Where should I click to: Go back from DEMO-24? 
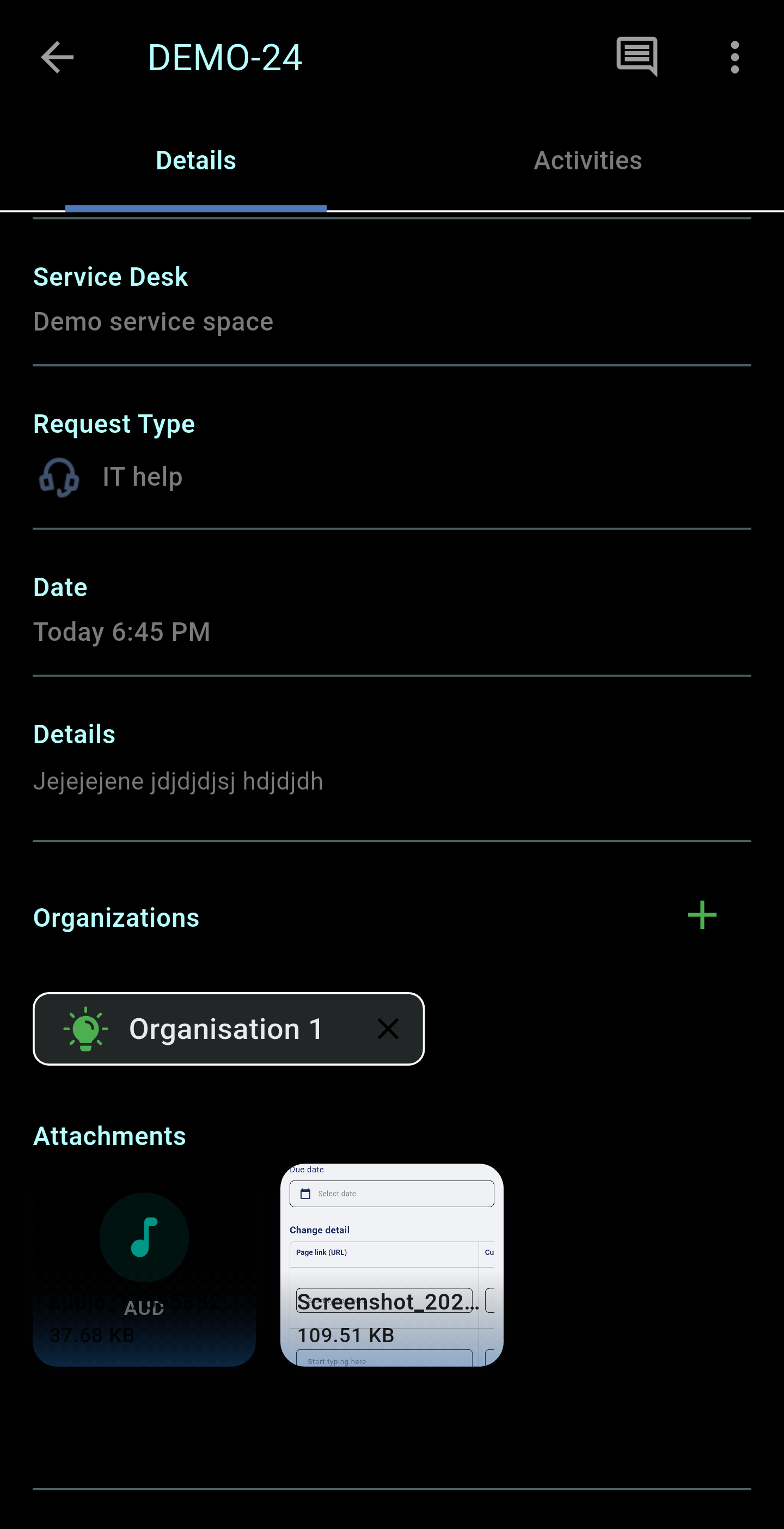[57, 58]
